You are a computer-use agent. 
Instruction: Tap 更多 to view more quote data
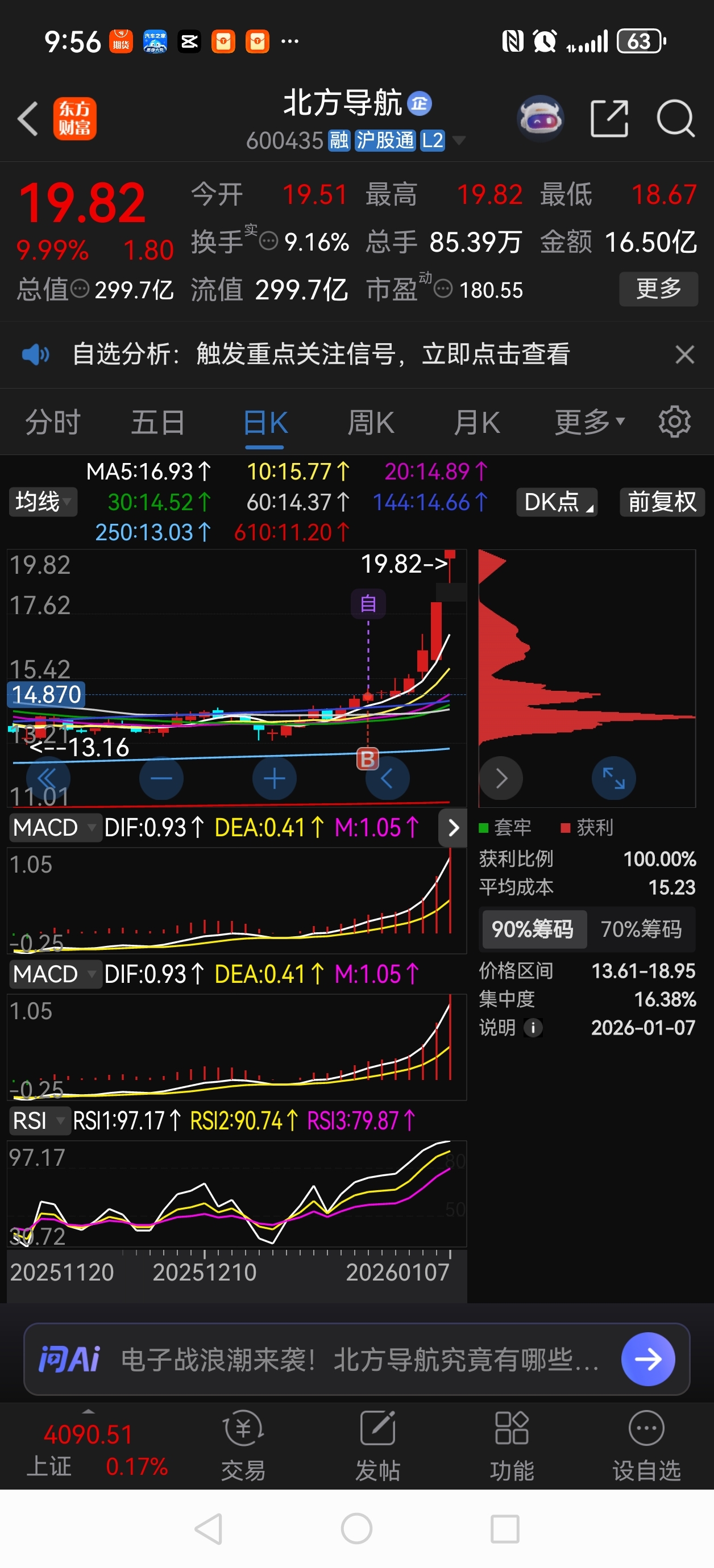(658, 289)
